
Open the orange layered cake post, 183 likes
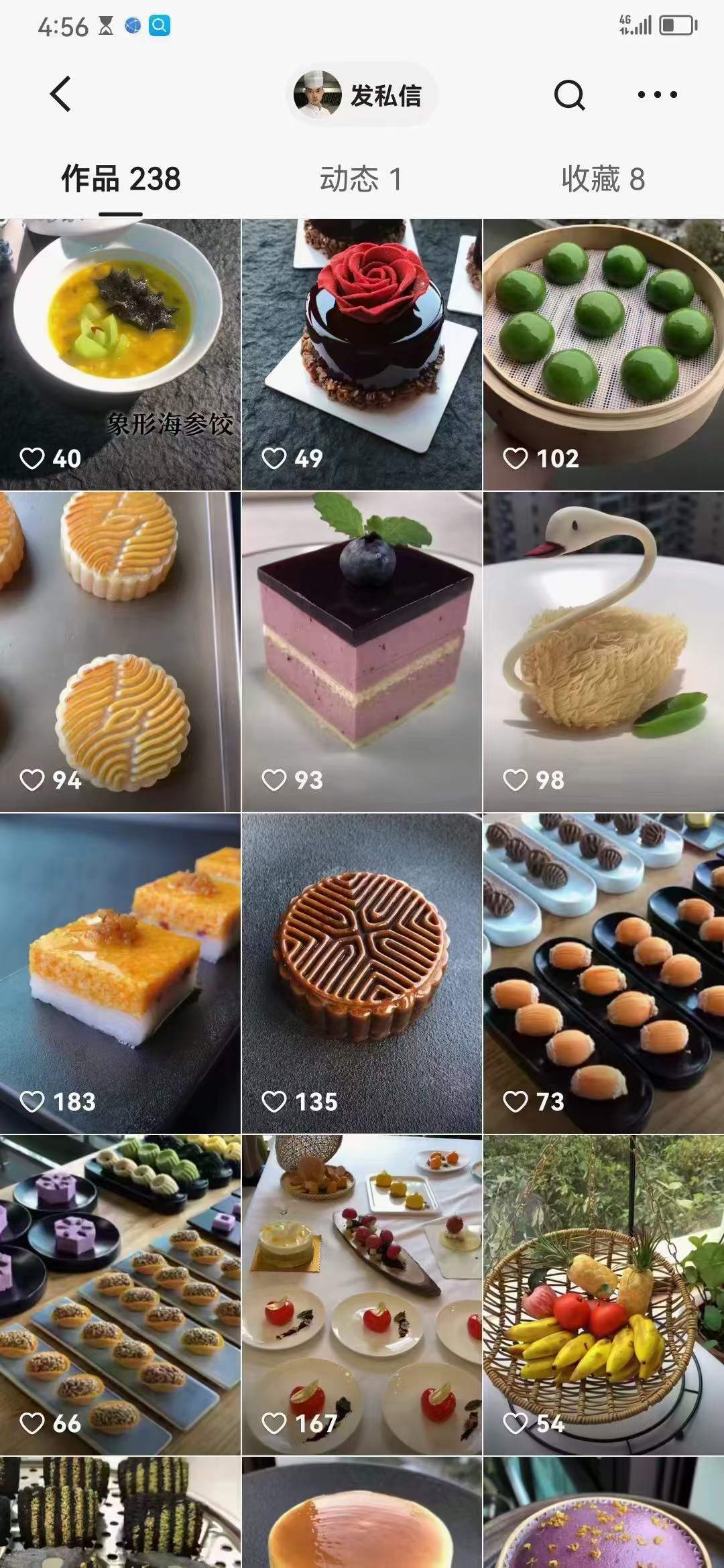tap(120, 973)
